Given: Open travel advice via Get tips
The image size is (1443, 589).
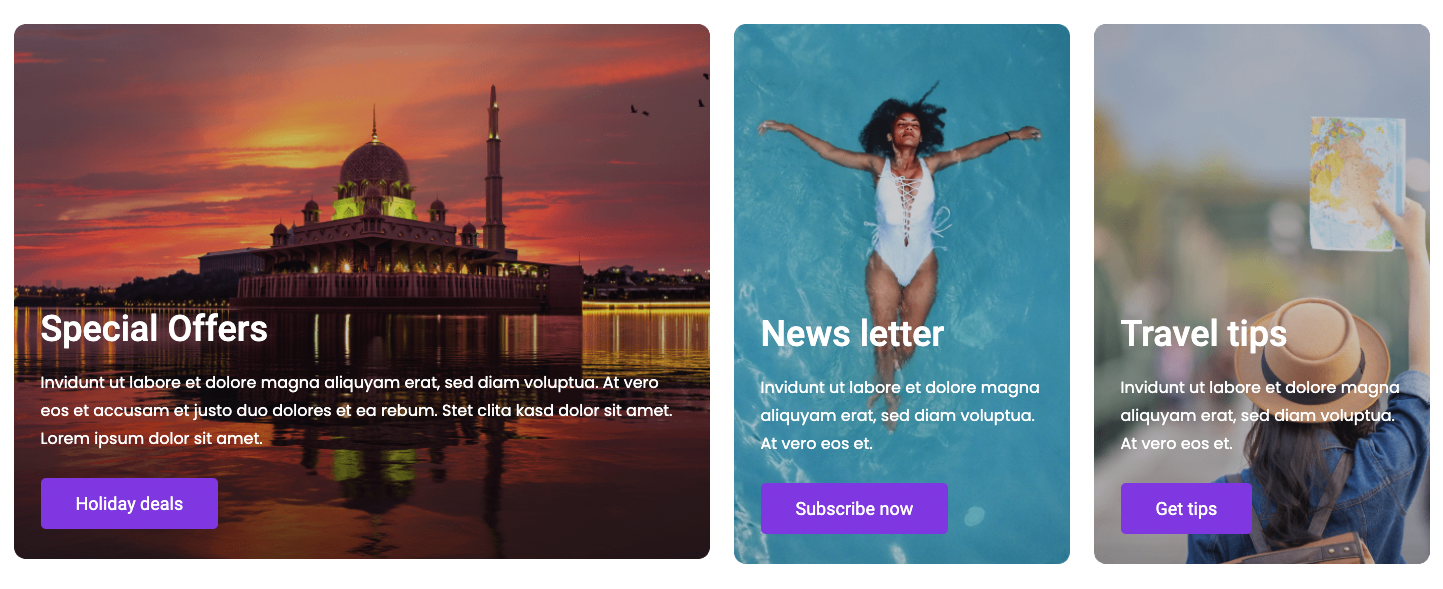Looking at the screenshot, I should point(1186,508).
